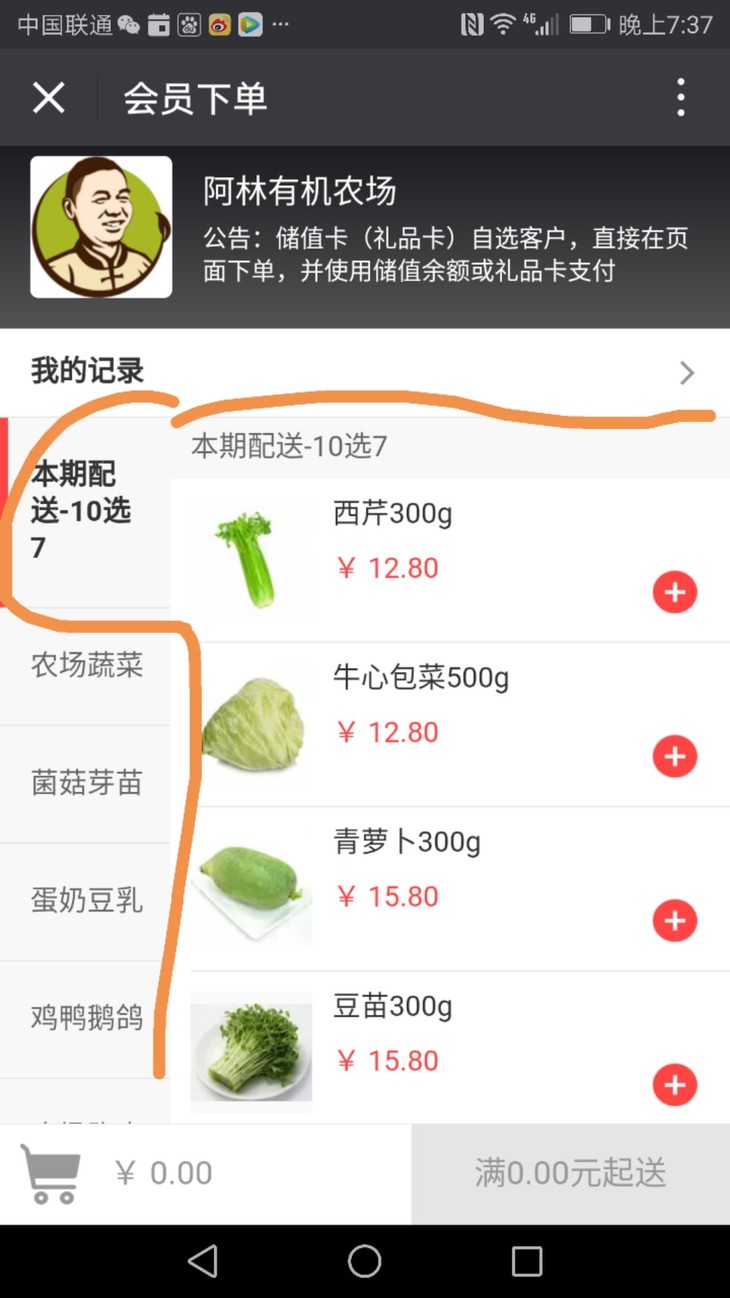Add 西芹300g to the cart
730x1298 pixels.
pyautogui.click(x=675, y=592)
